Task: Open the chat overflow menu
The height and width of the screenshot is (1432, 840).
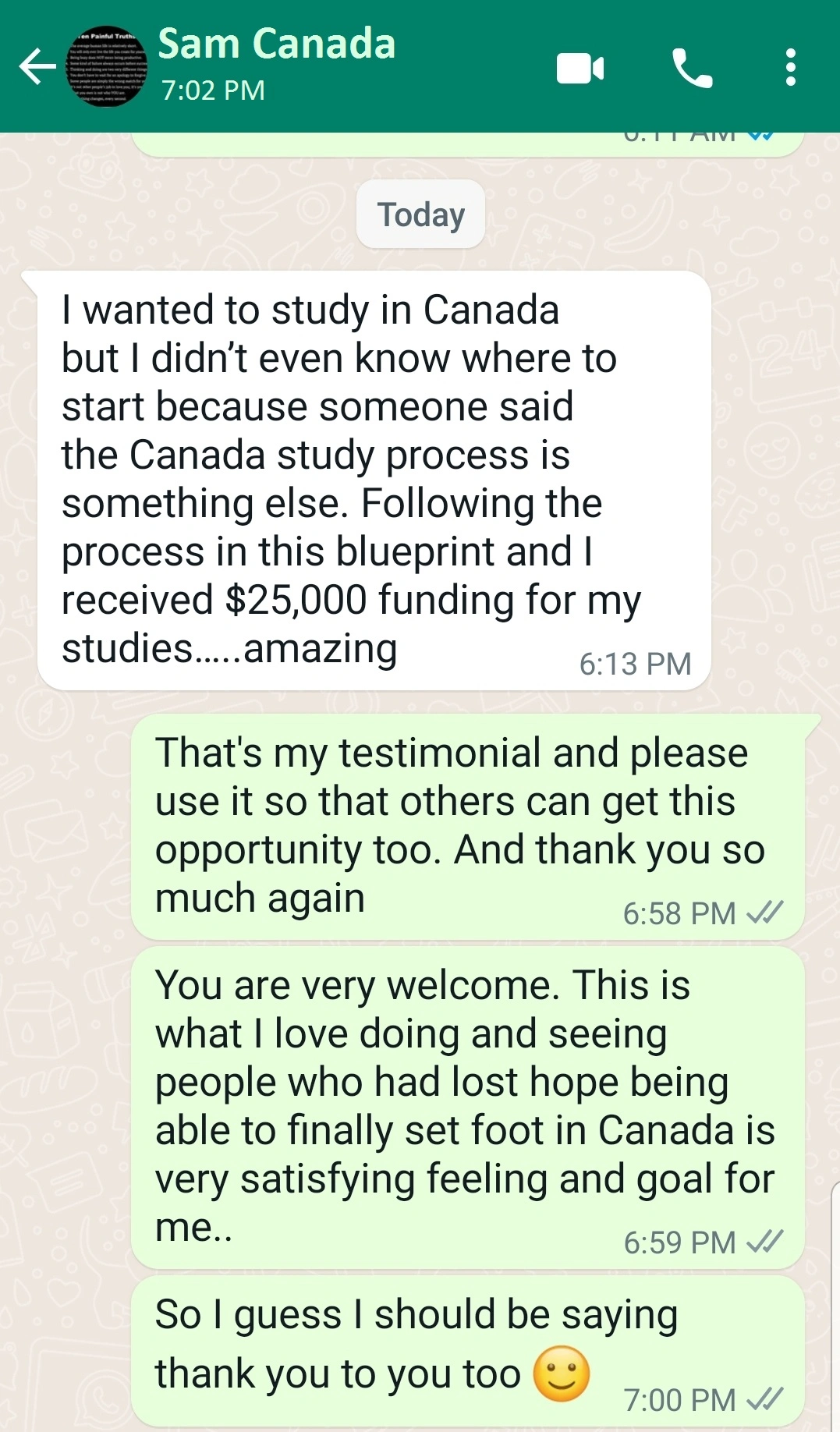Action: (x=790, y=68)
